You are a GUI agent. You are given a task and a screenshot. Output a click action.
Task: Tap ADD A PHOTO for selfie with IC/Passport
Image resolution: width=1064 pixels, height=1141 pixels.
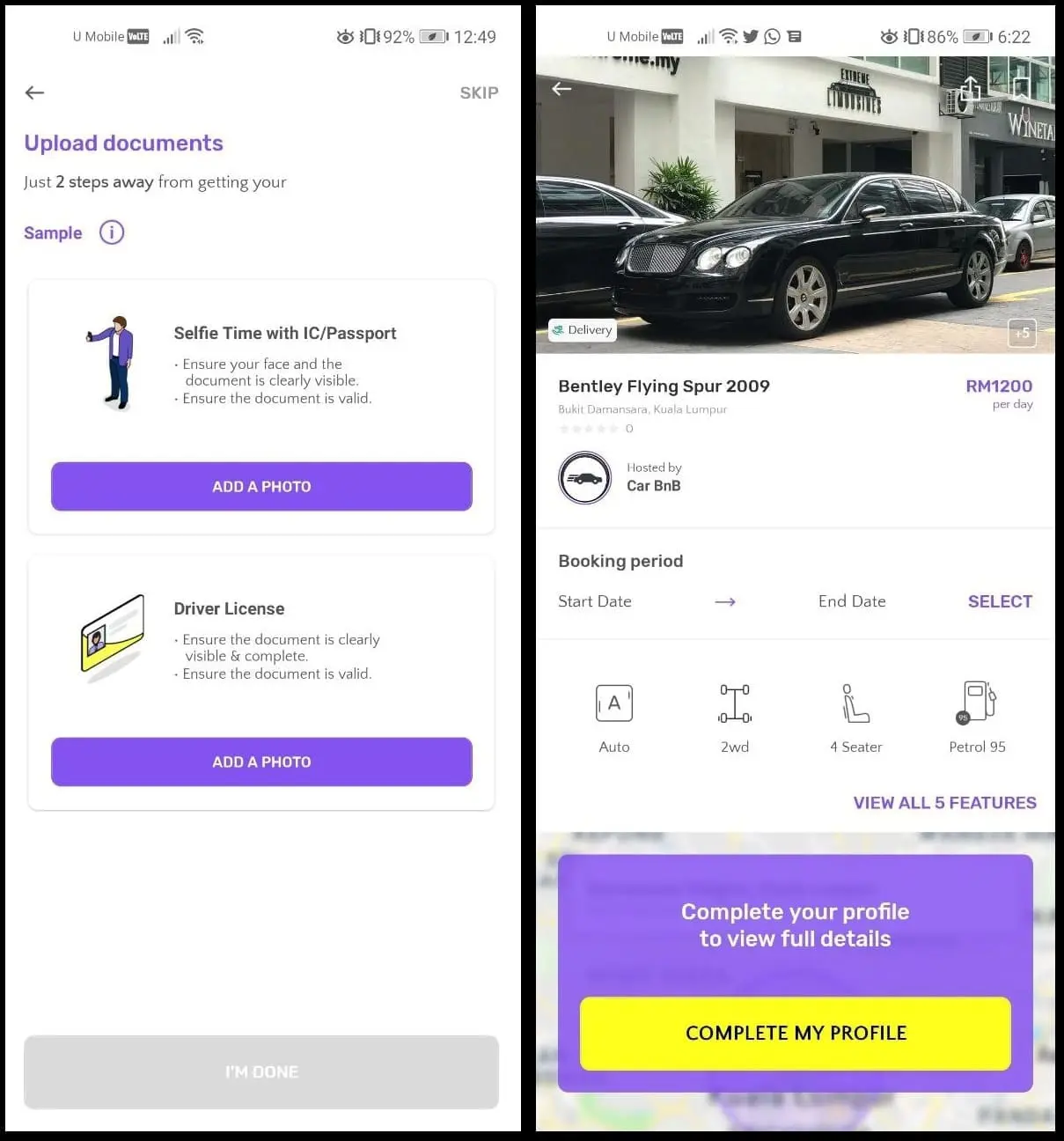pyautogui.click(x=261, y=486)
